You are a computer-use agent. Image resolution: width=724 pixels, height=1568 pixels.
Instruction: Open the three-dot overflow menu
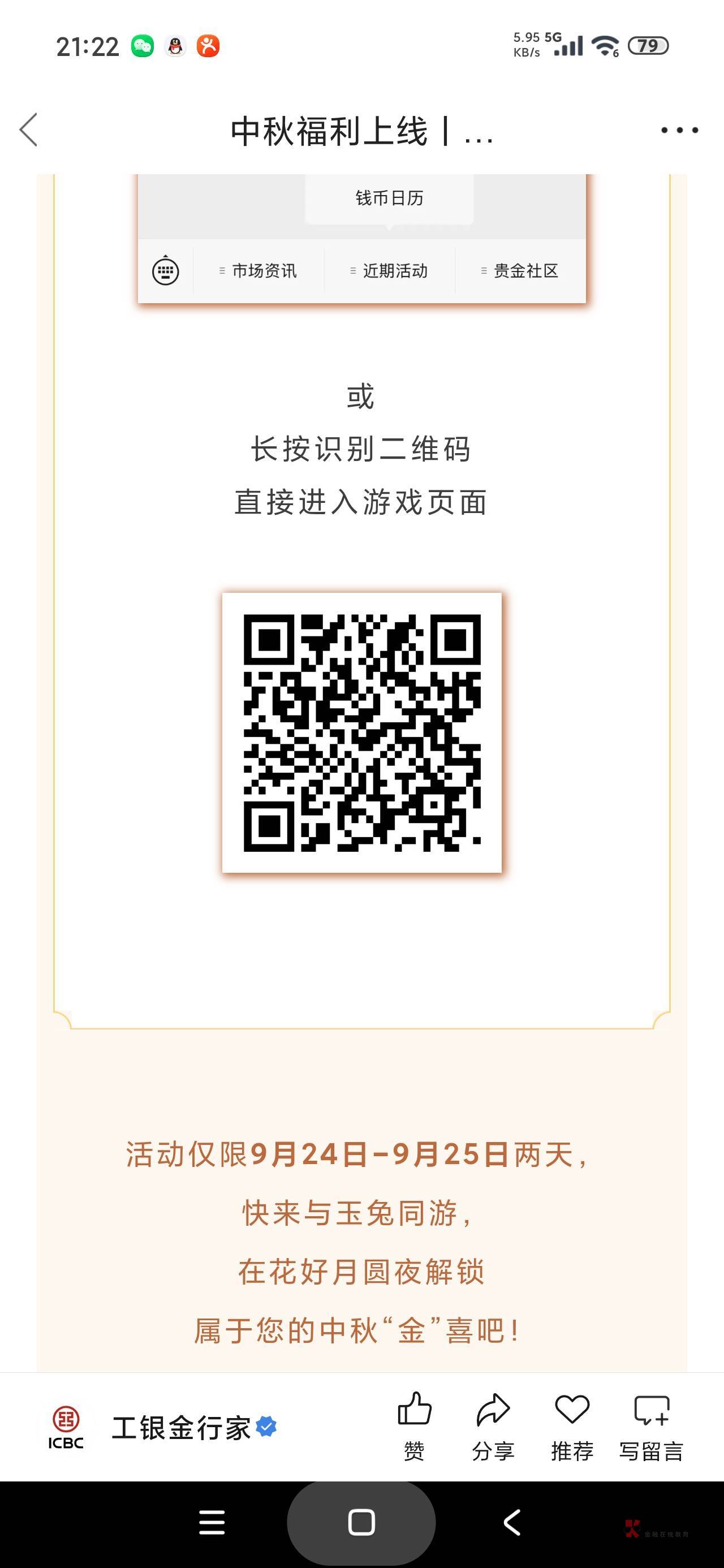pyautogui.click(x=679, y=130)
